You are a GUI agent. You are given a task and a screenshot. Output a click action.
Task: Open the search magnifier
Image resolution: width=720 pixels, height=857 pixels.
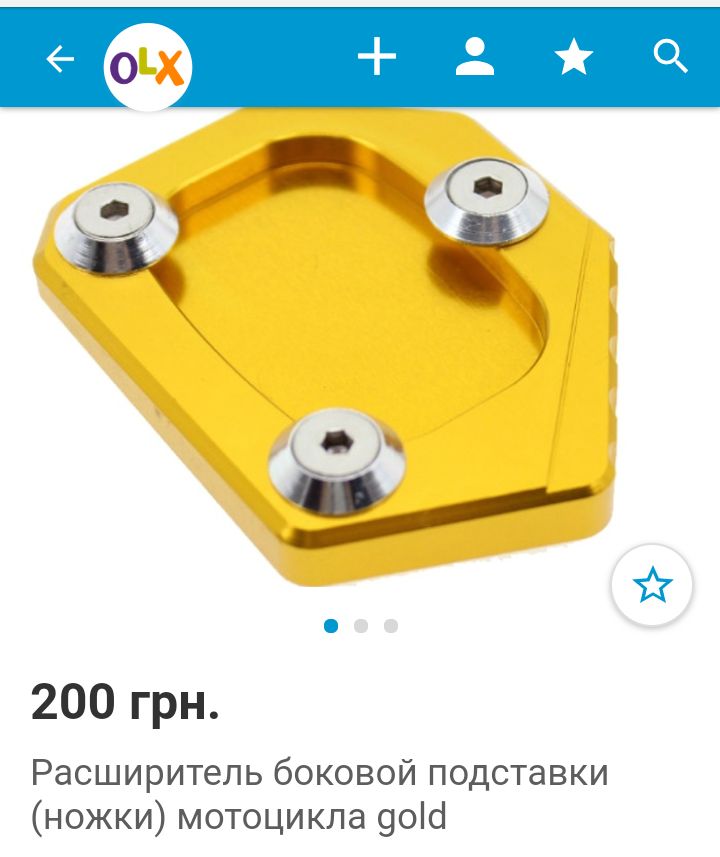(671, 57)
